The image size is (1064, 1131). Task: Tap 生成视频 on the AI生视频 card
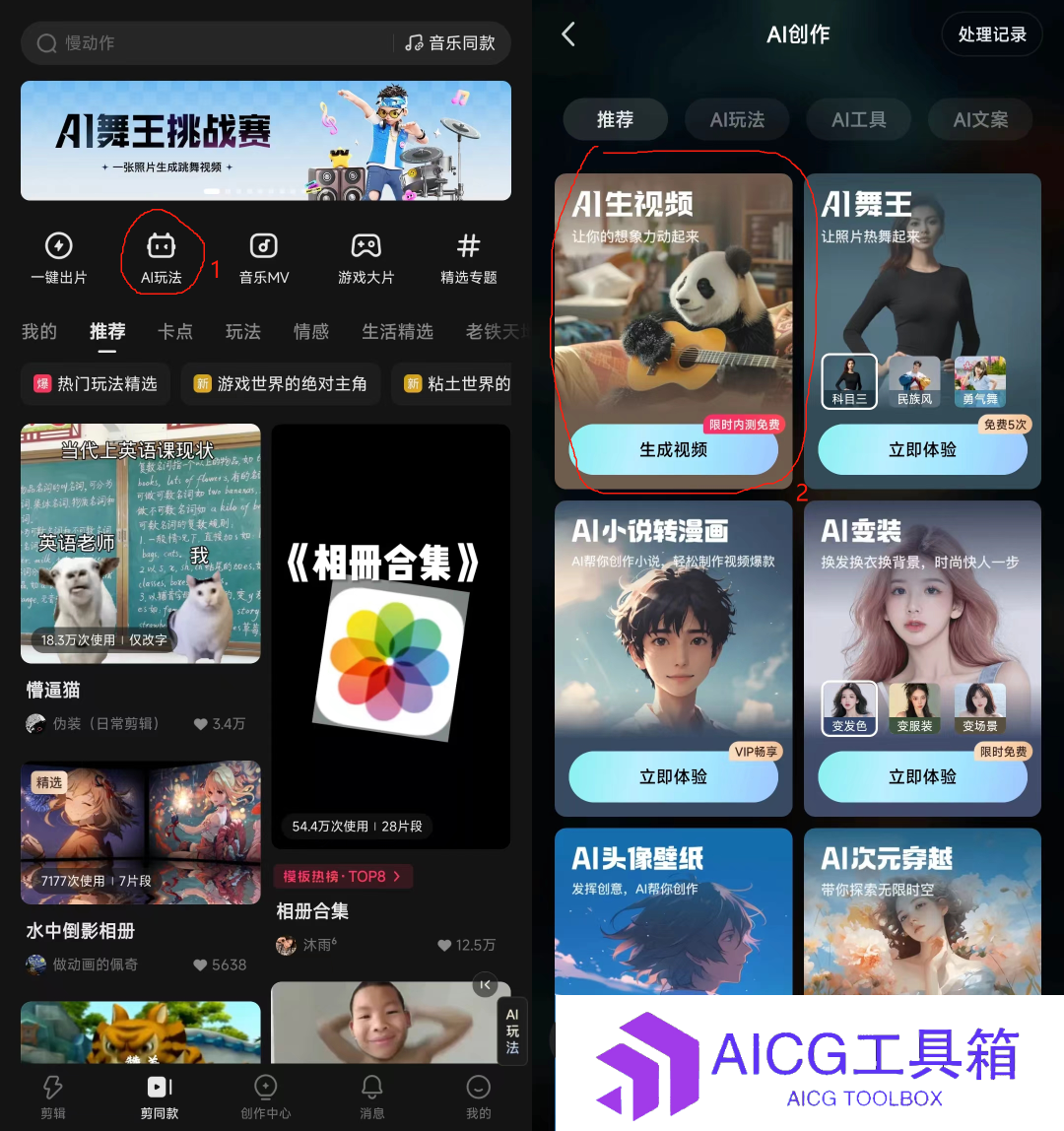click(673, 450)
